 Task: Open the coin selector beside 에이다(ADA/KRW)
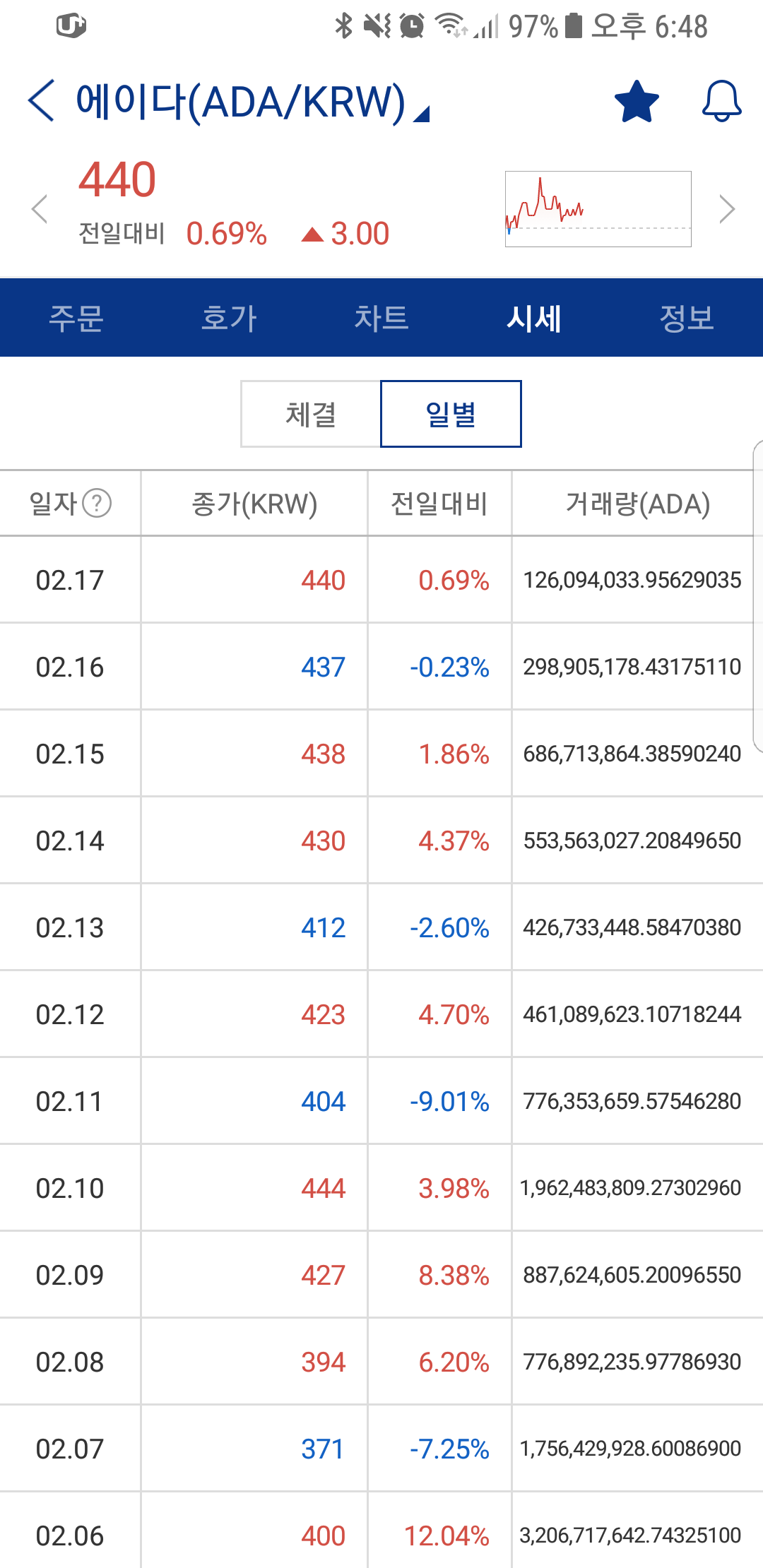tap(420, 113)
